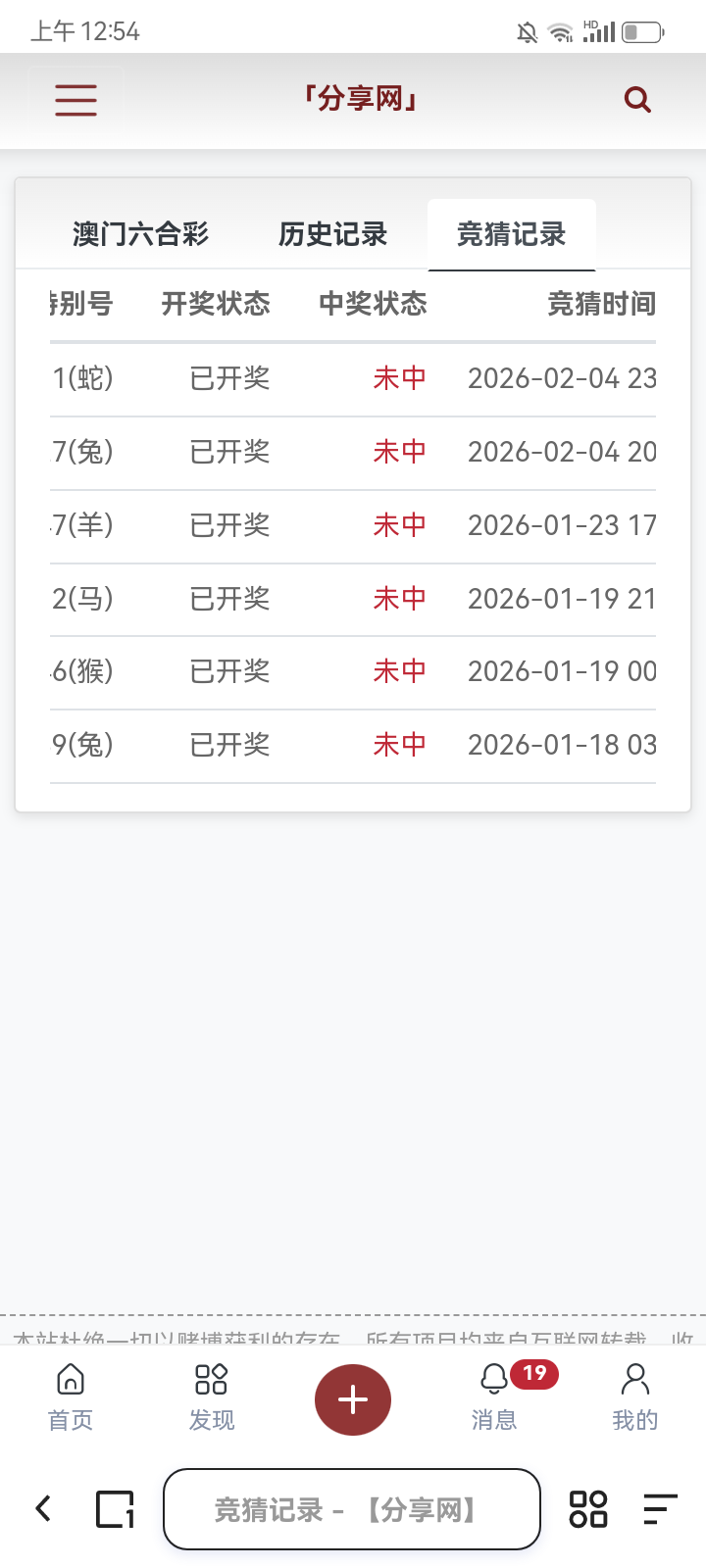Viewport: 706px width, 1568px height.
Task: Select the 竞猜记录 tab
Action: pyautogui.click(x=511, y=233)
